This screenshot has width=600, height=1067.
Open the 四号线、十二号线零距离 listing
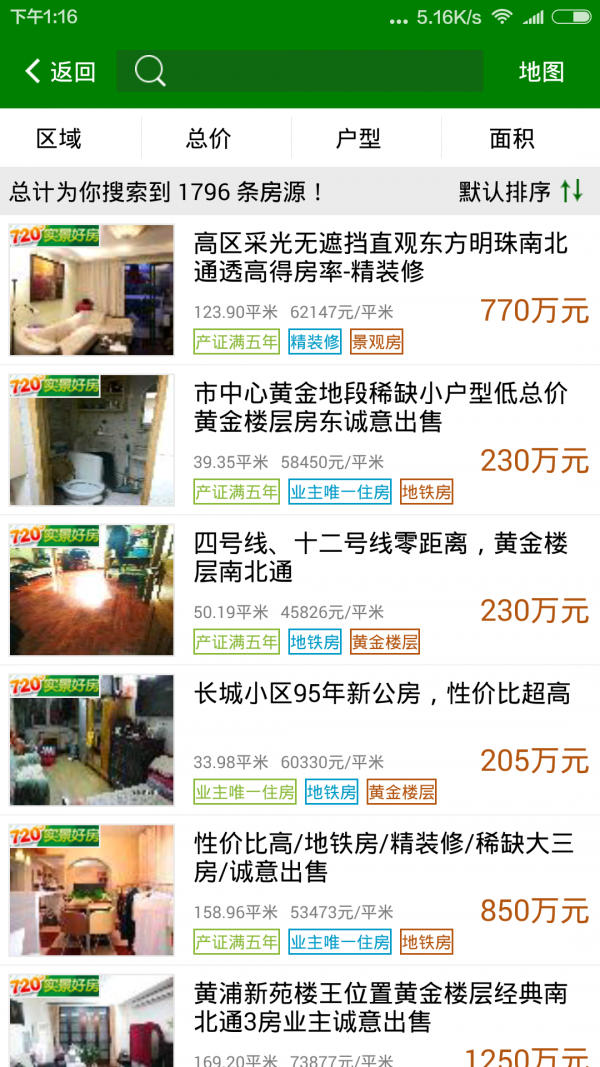coord(380,558)
